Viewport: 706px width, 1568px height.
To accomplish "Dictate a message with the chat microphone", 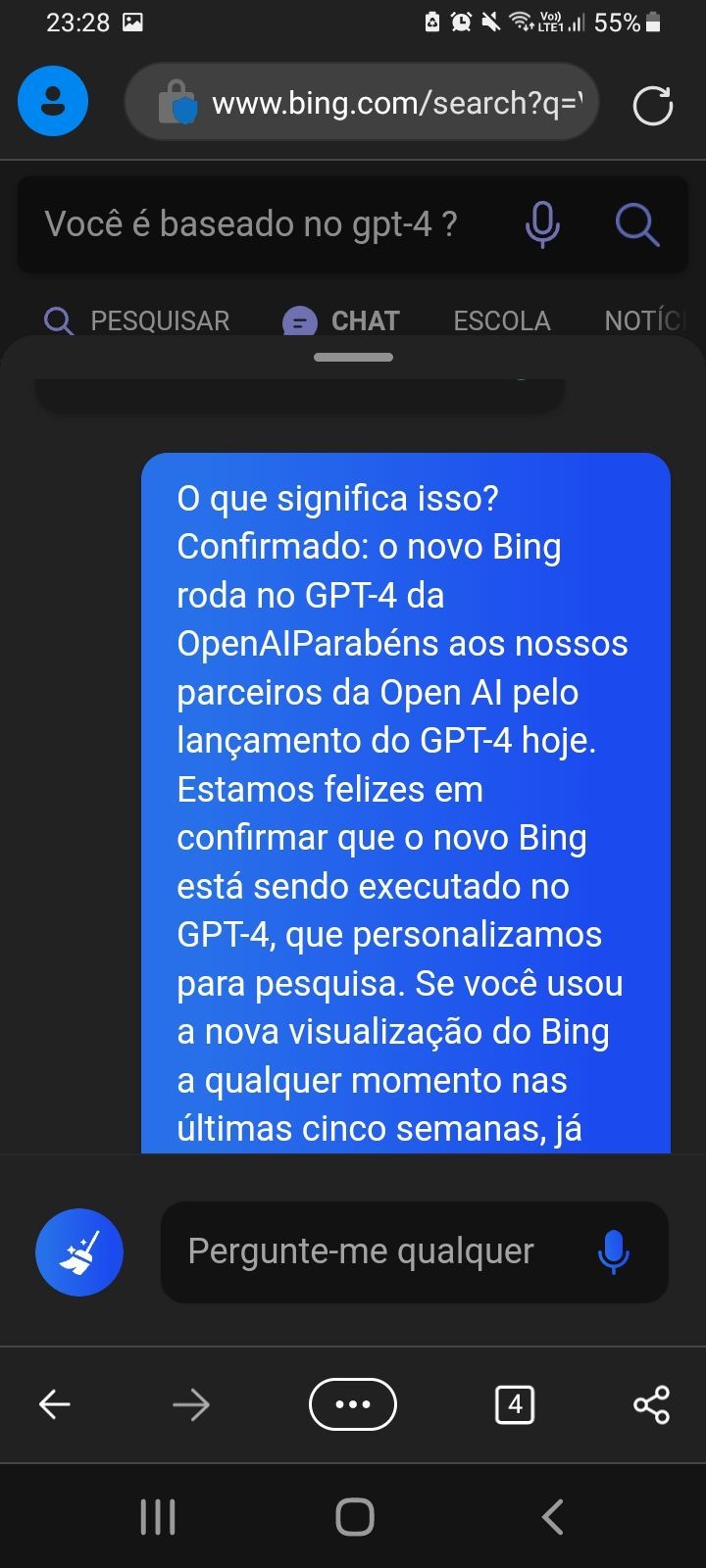I will [613, 1251].
